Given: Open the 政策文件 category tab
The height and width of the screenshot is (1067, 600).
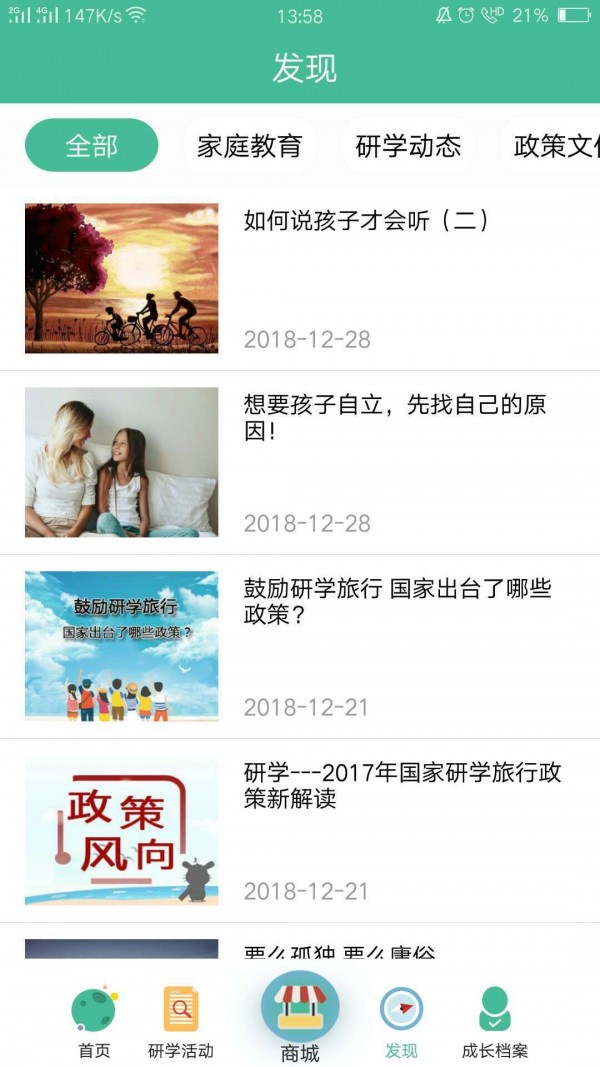Looking at the screenshot, I should pos(555,146).
